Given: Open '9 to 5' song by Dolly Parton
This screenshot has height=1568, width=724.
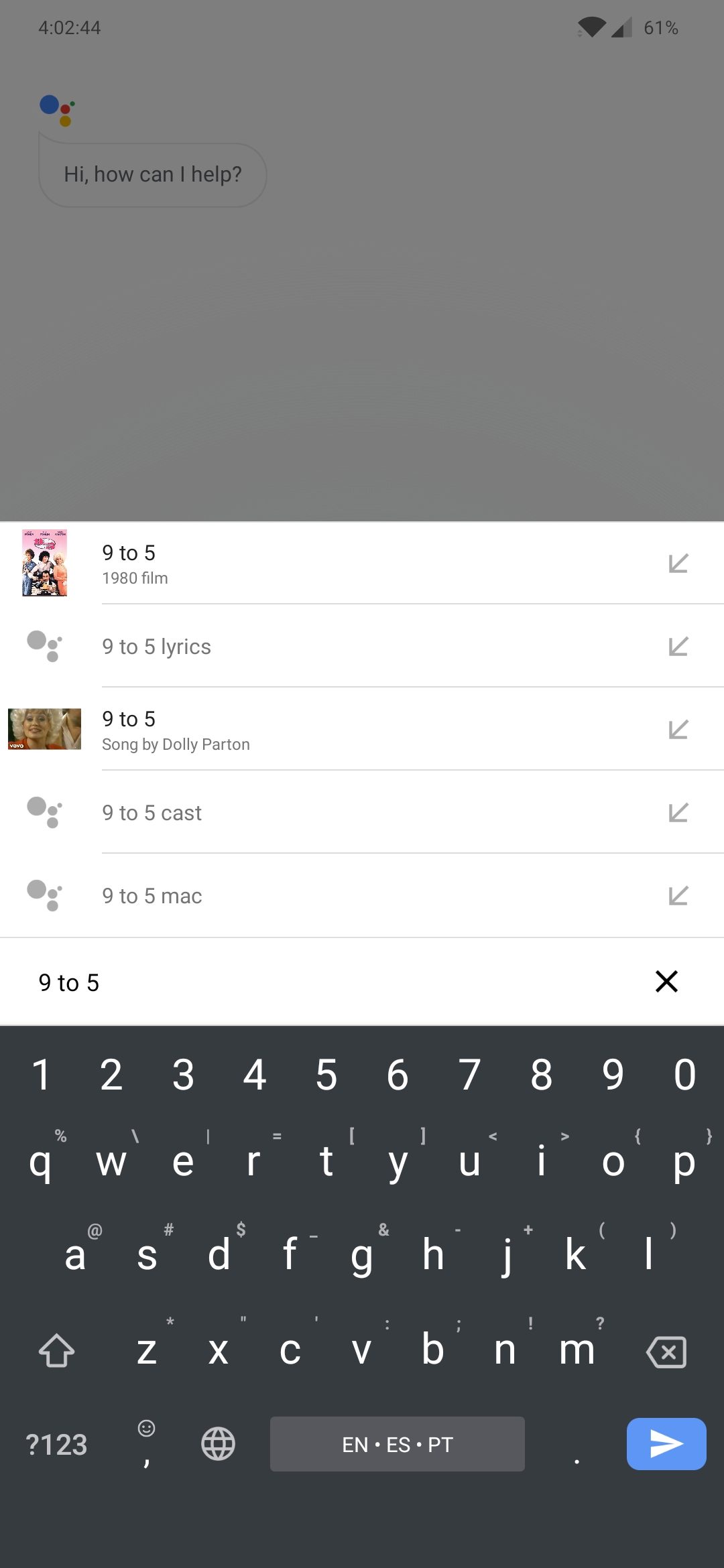Looking at the screenshot, I should [362, 730].
